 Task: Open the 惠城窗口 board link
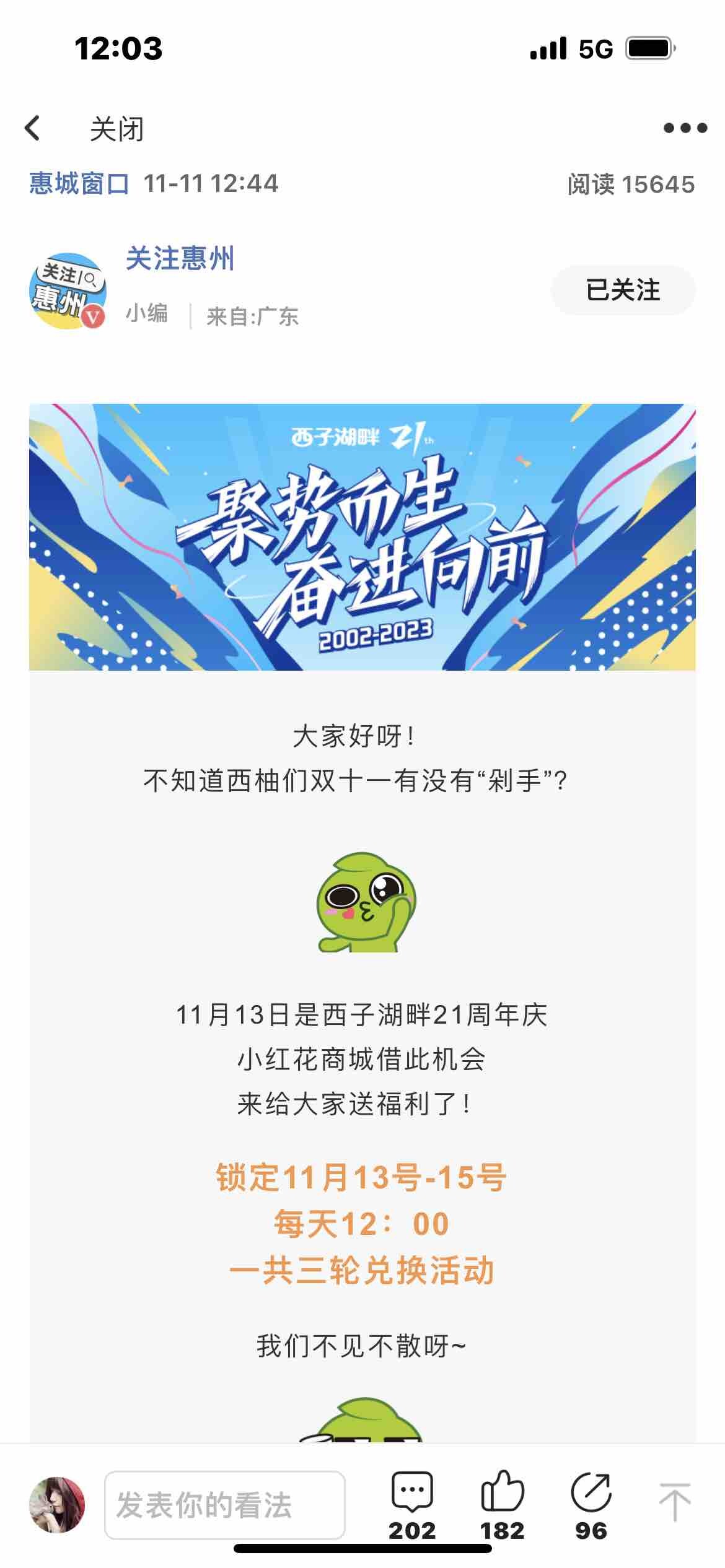(79, 184)
